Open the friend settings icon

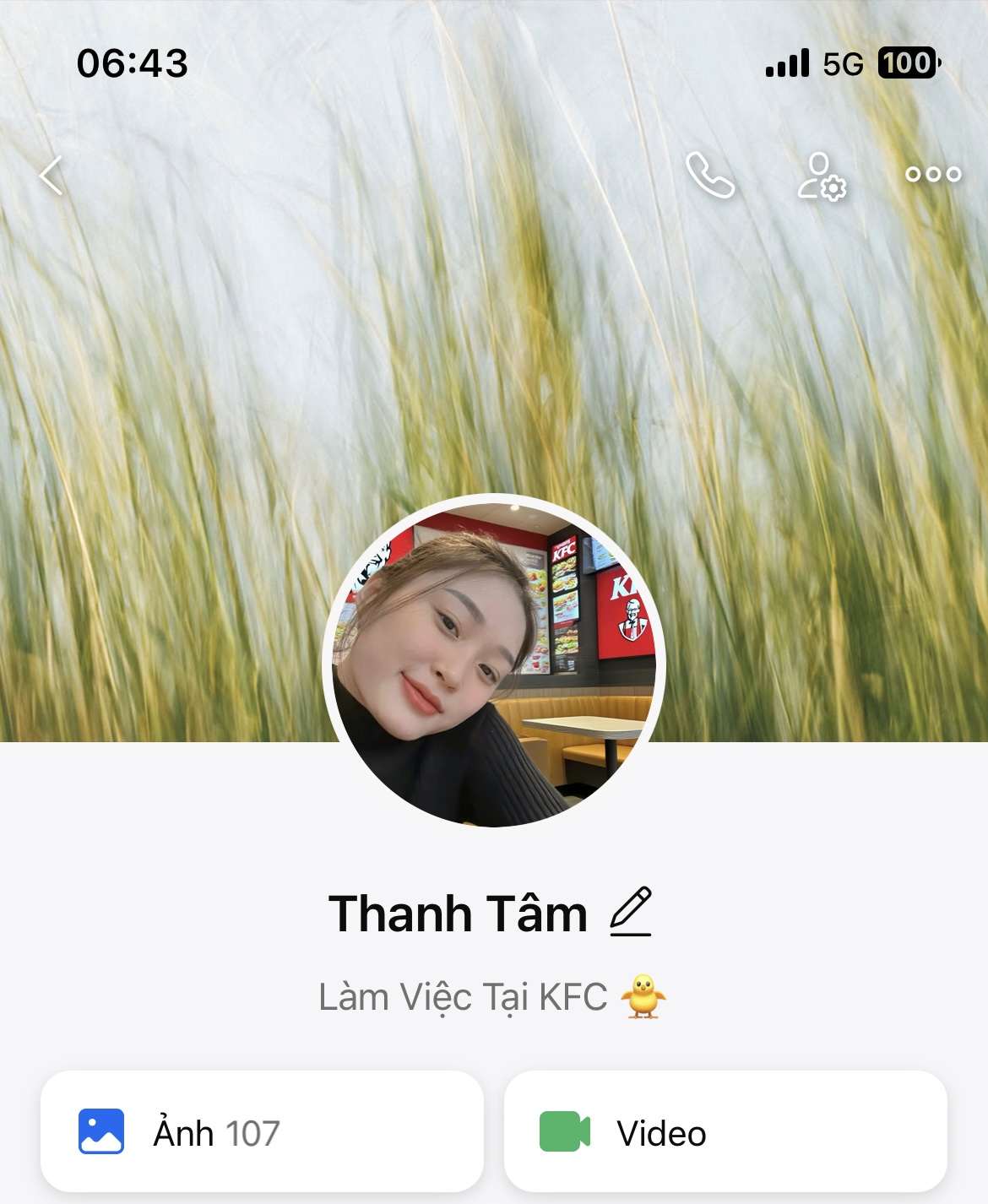[822, 176]
